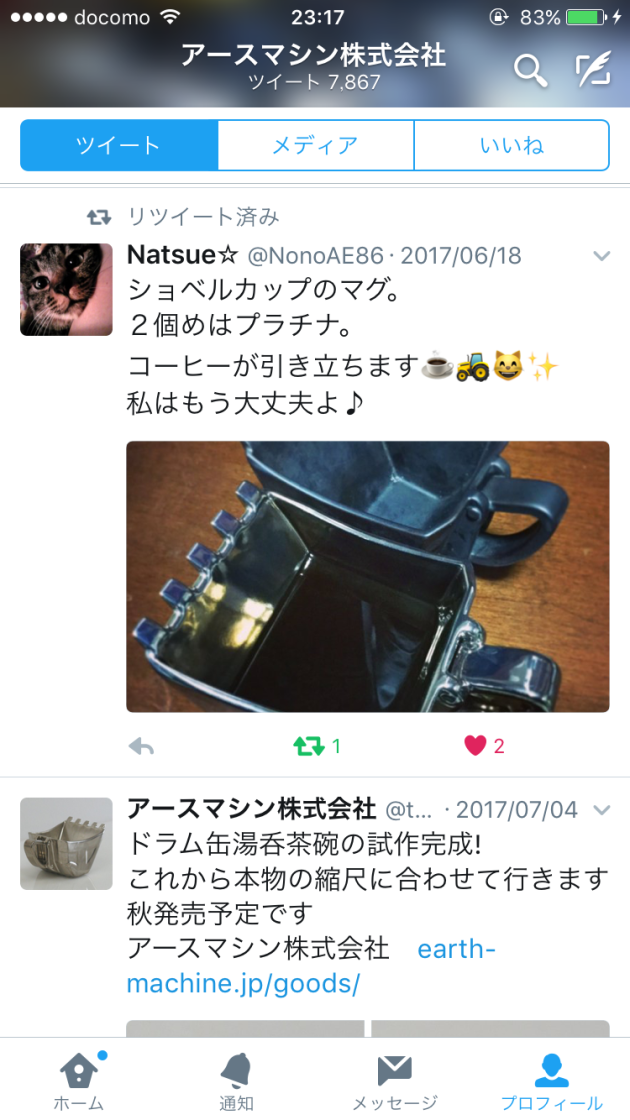Undo retweet on Natsue☆'s tweet
This screenshot has height=1120, width=630.
pos(309,746)
